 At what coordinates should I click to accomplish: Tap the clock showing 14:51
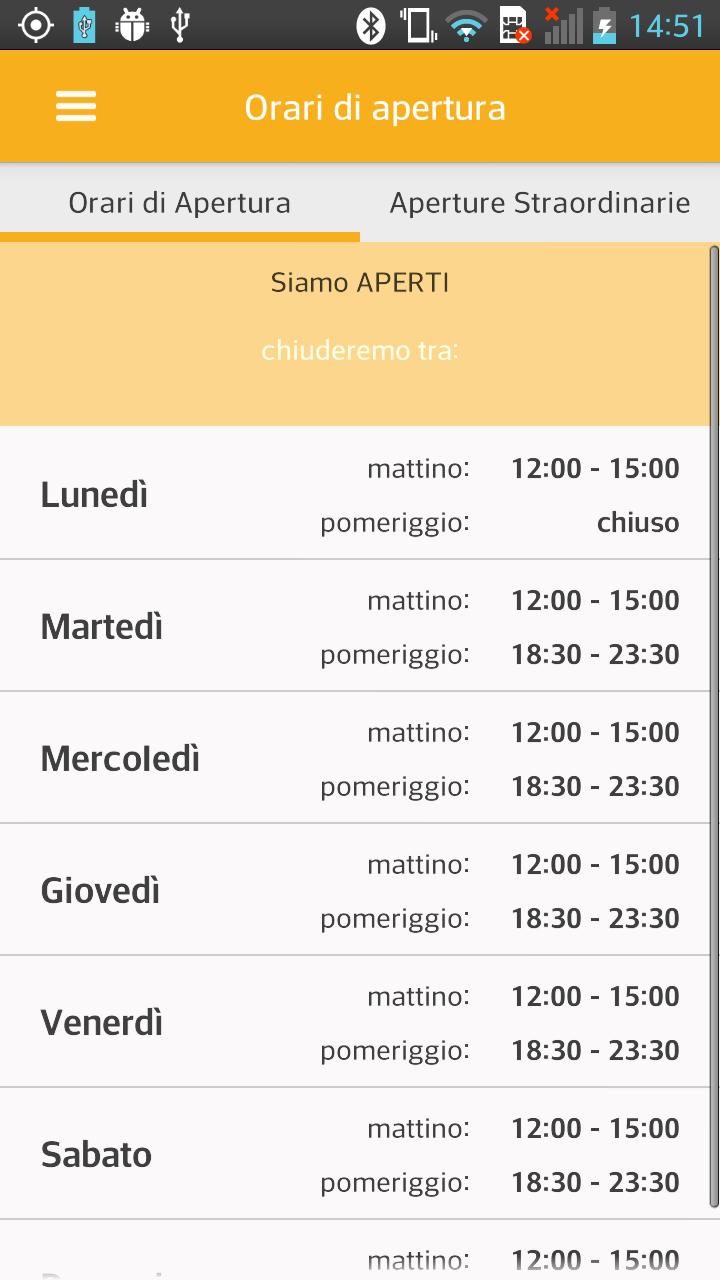point(665,25)
